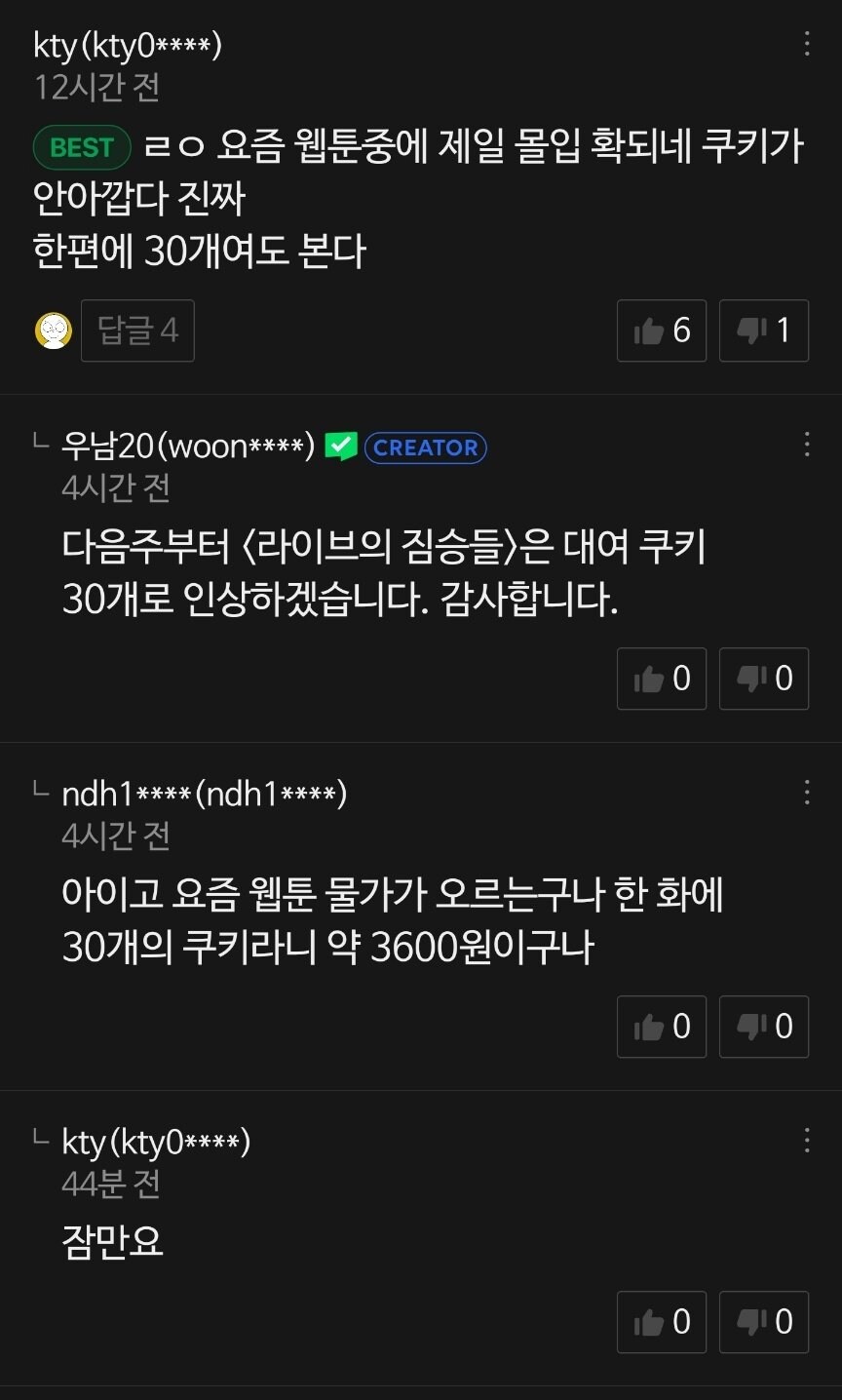Like ndh1's reply about 3600원

click(662, 1027)
